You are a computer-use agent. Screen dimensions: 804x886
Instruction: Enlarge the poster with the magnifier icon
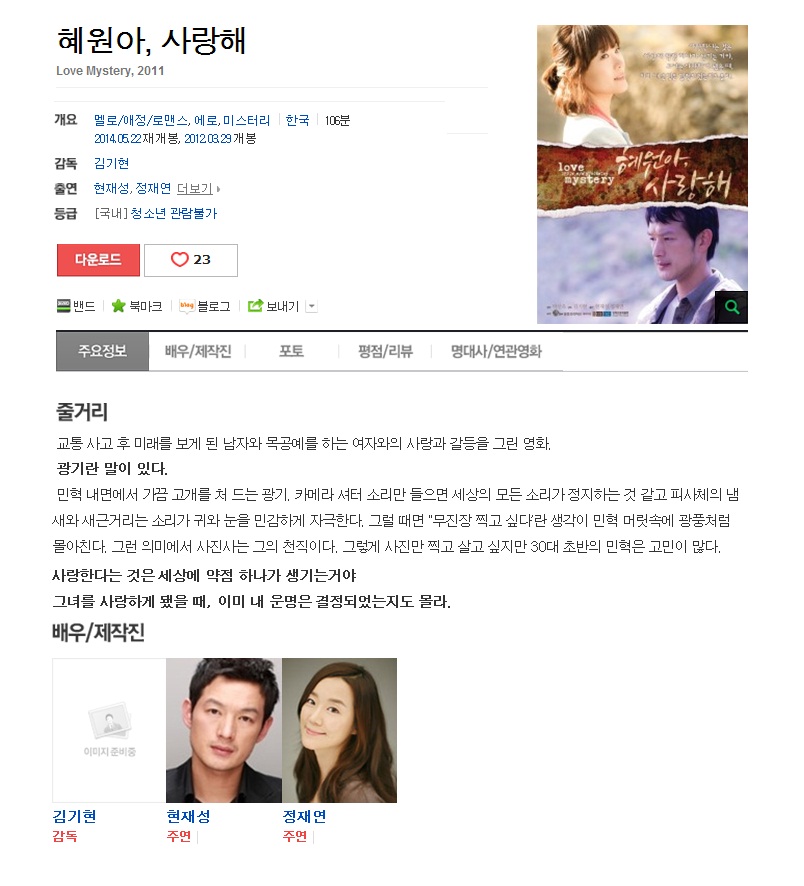(x=732, y=308)
